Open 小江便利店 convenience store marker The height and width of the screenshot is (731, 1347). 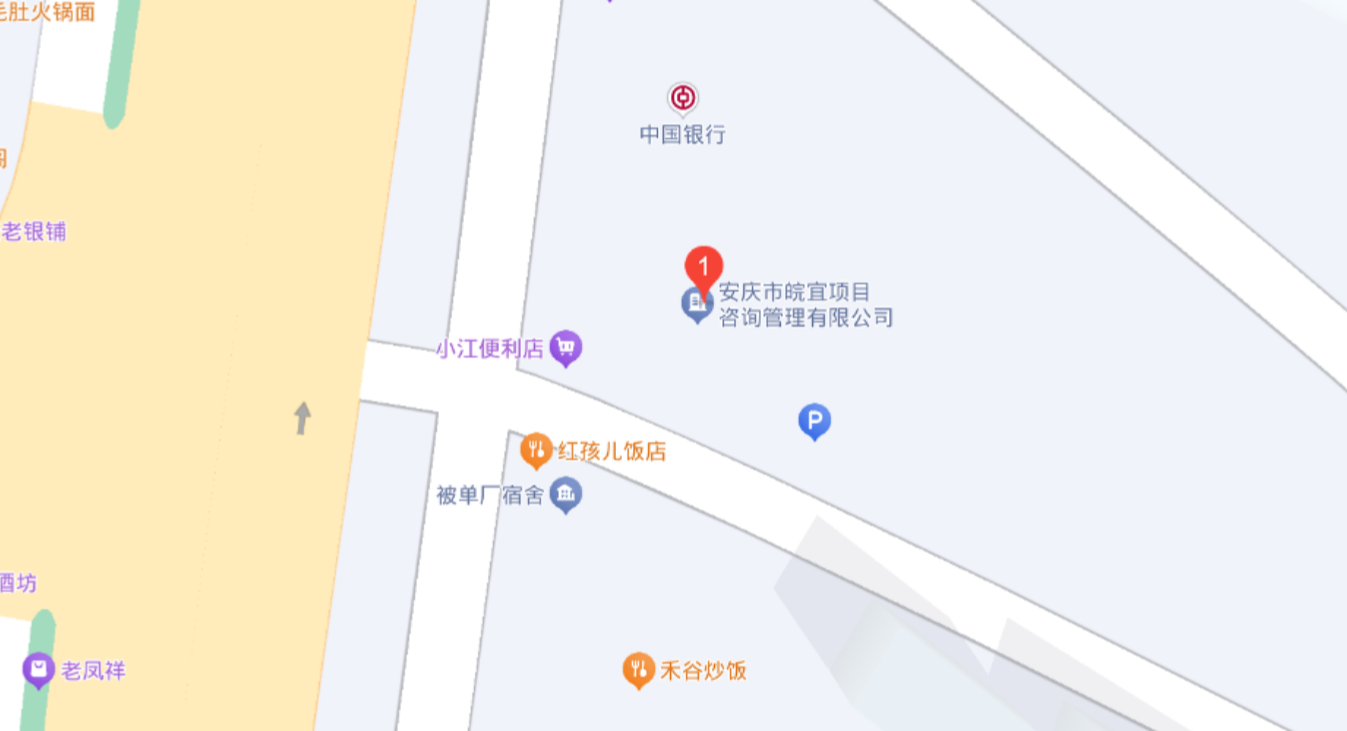click(x=566, y=347)
